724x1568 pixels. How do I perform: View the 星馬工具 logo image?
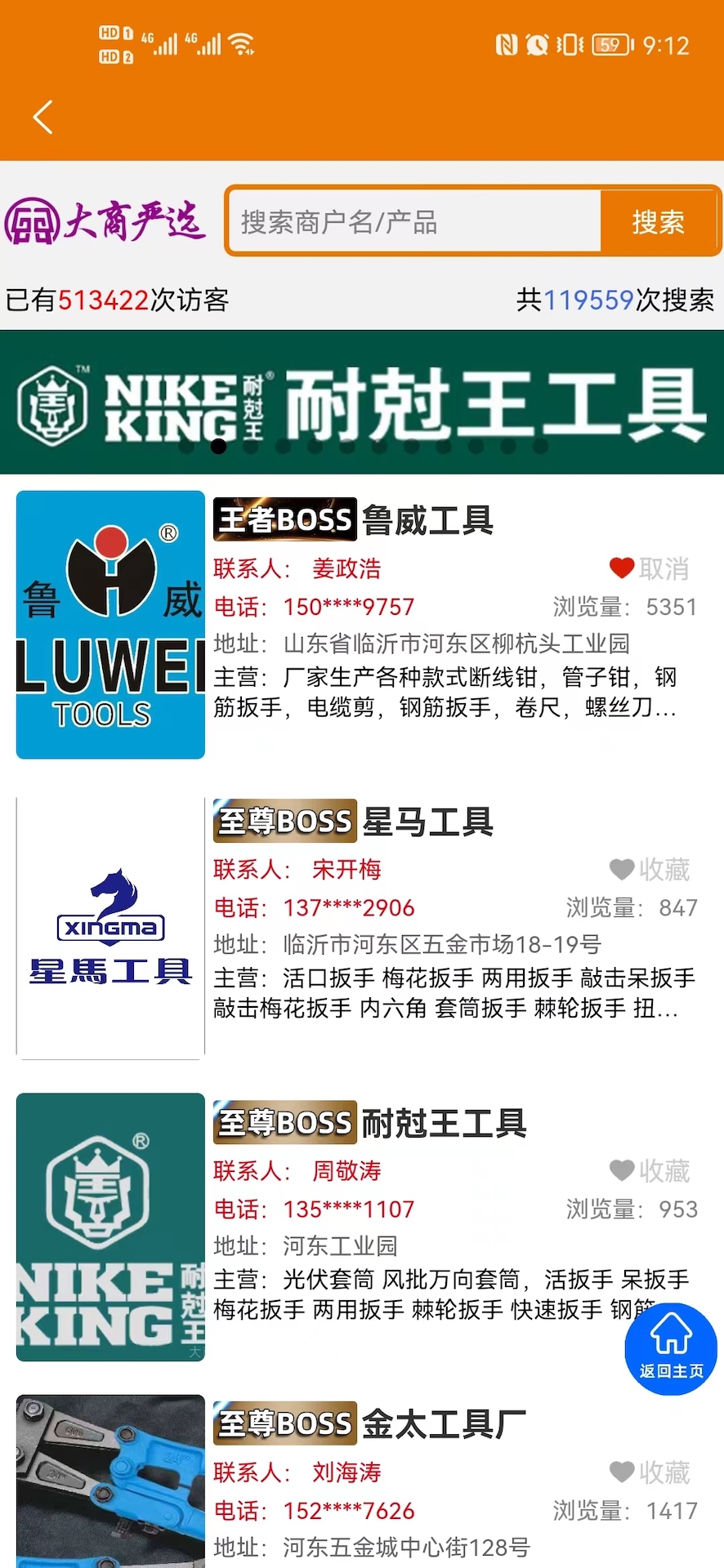110,927
